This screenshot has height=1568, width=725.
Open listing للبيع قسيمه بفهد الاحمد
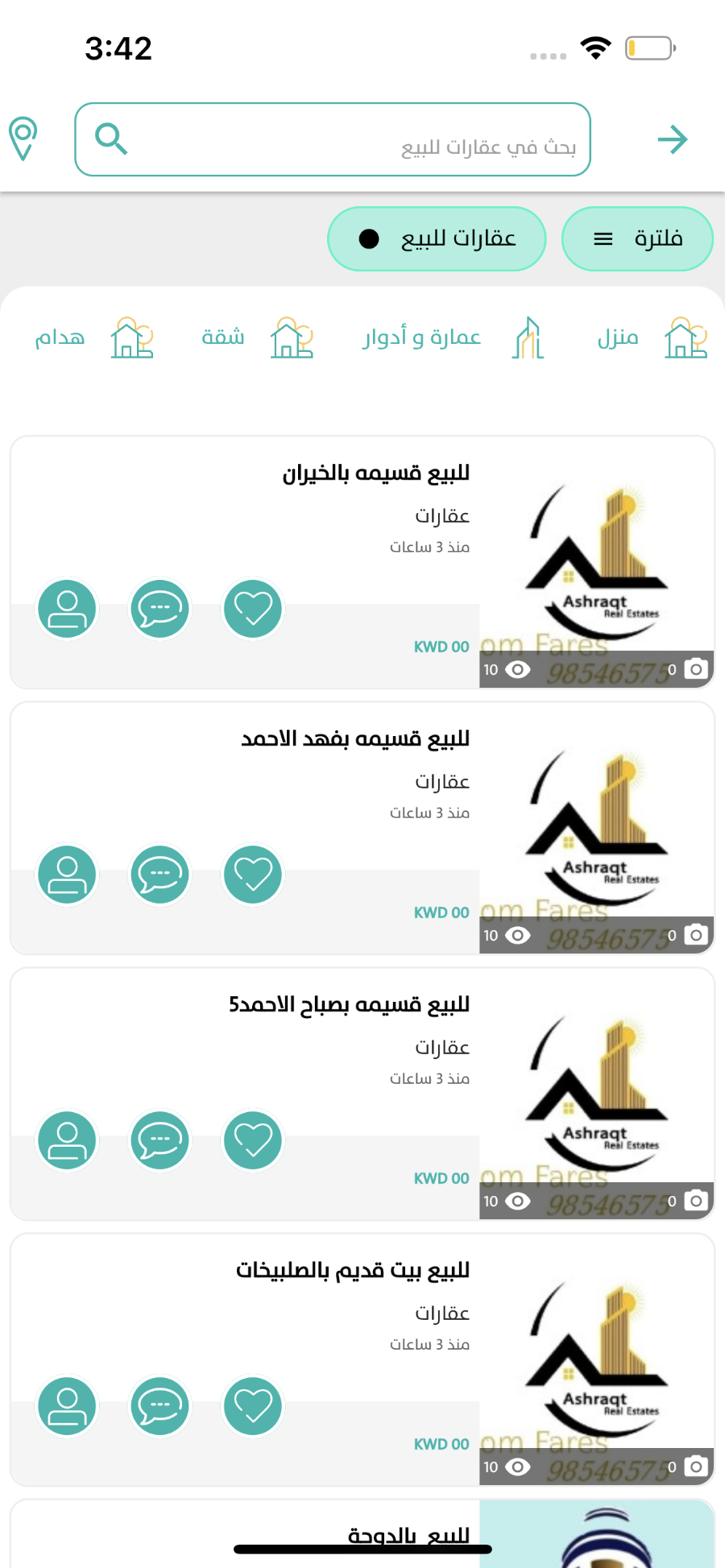(355, 738)
